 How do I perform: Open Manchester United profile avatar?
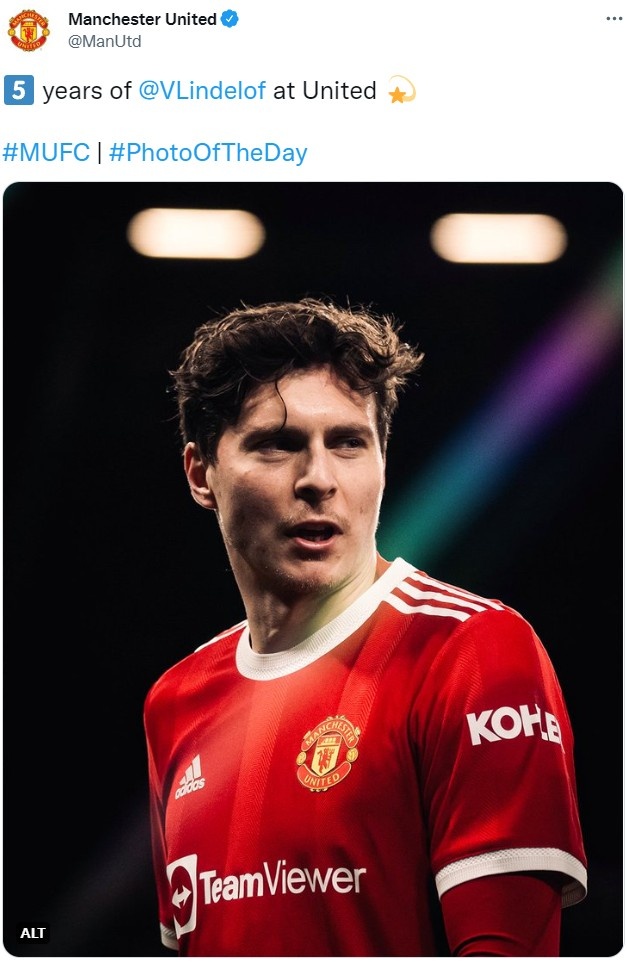[x=28, y=30]
